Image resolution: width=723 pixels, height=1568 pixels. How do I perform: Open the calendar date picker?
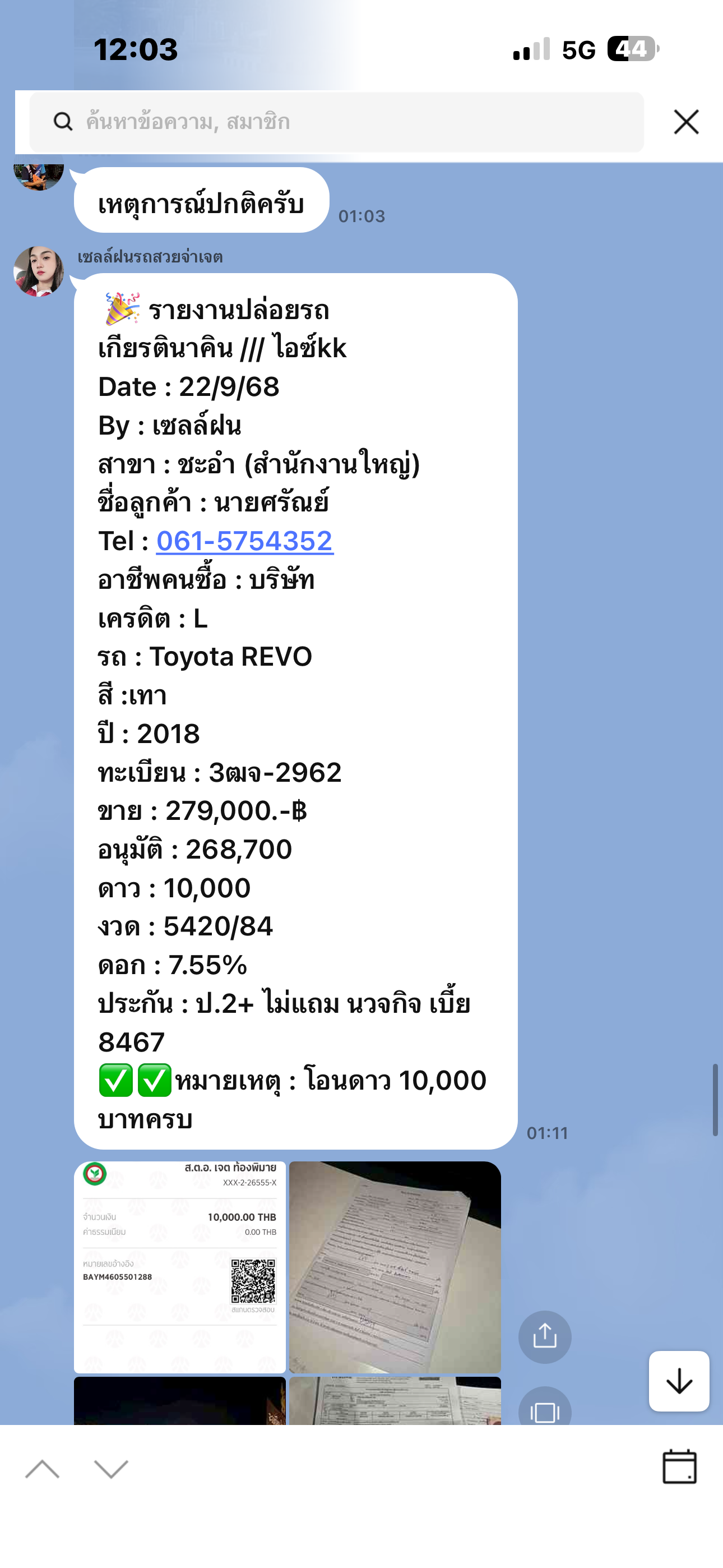tap(679, 1466)
